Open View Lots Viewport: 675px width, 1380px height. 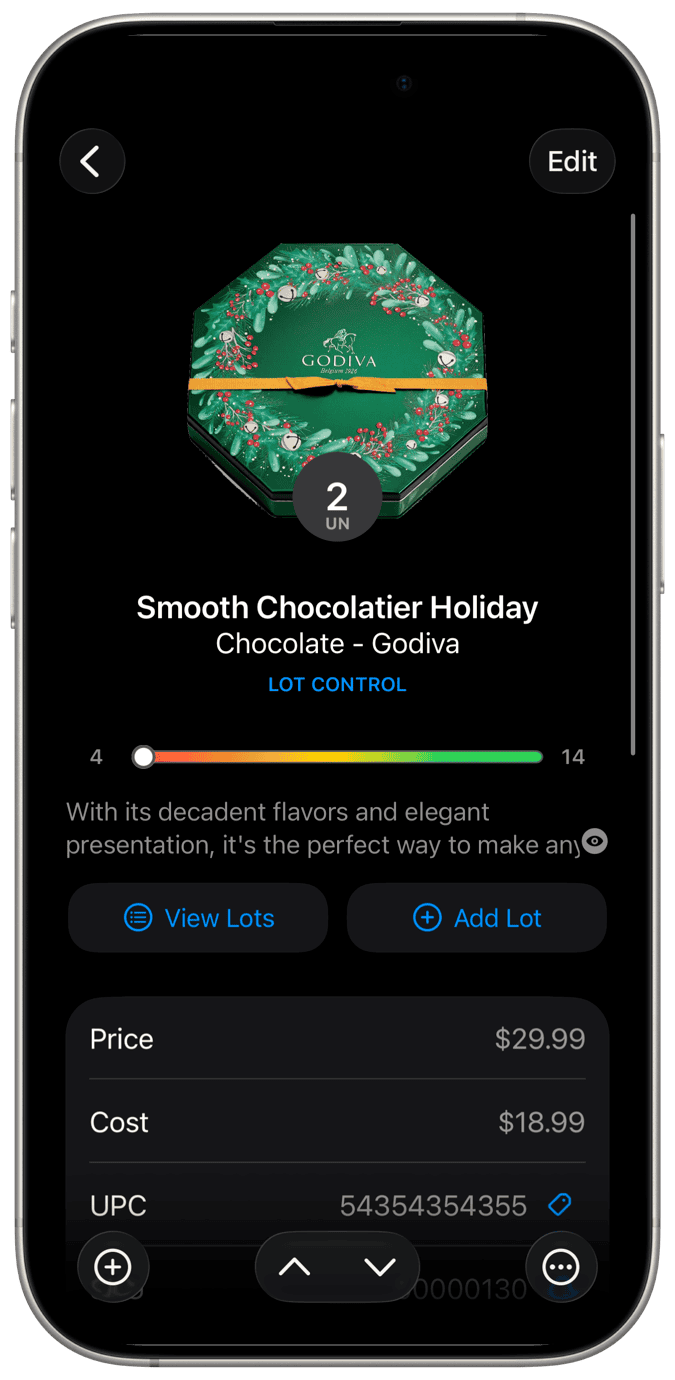(x=198, y=918)
